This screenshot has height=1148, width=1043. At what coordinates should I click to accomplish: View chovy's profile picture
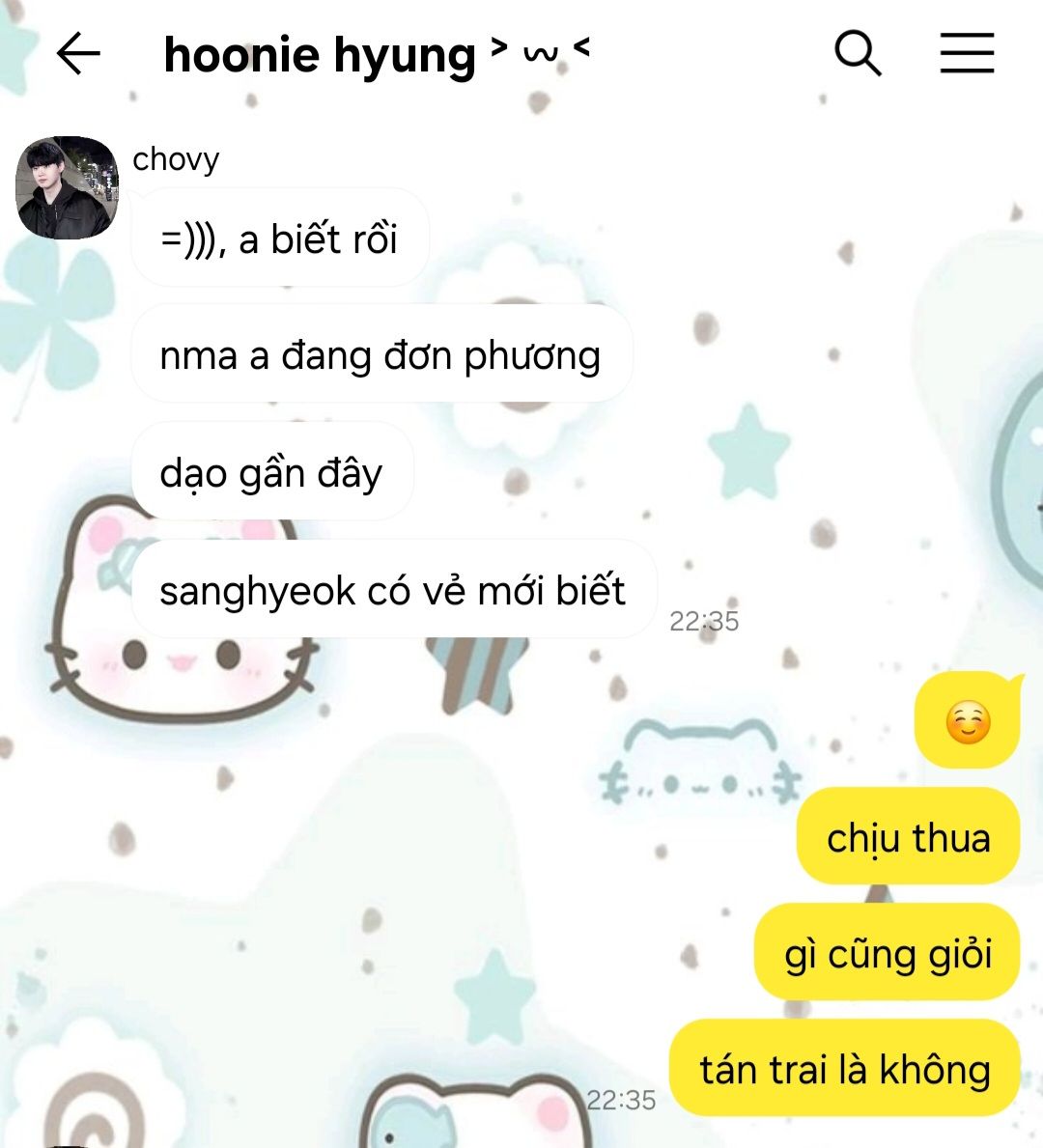[x=67, y=187]
